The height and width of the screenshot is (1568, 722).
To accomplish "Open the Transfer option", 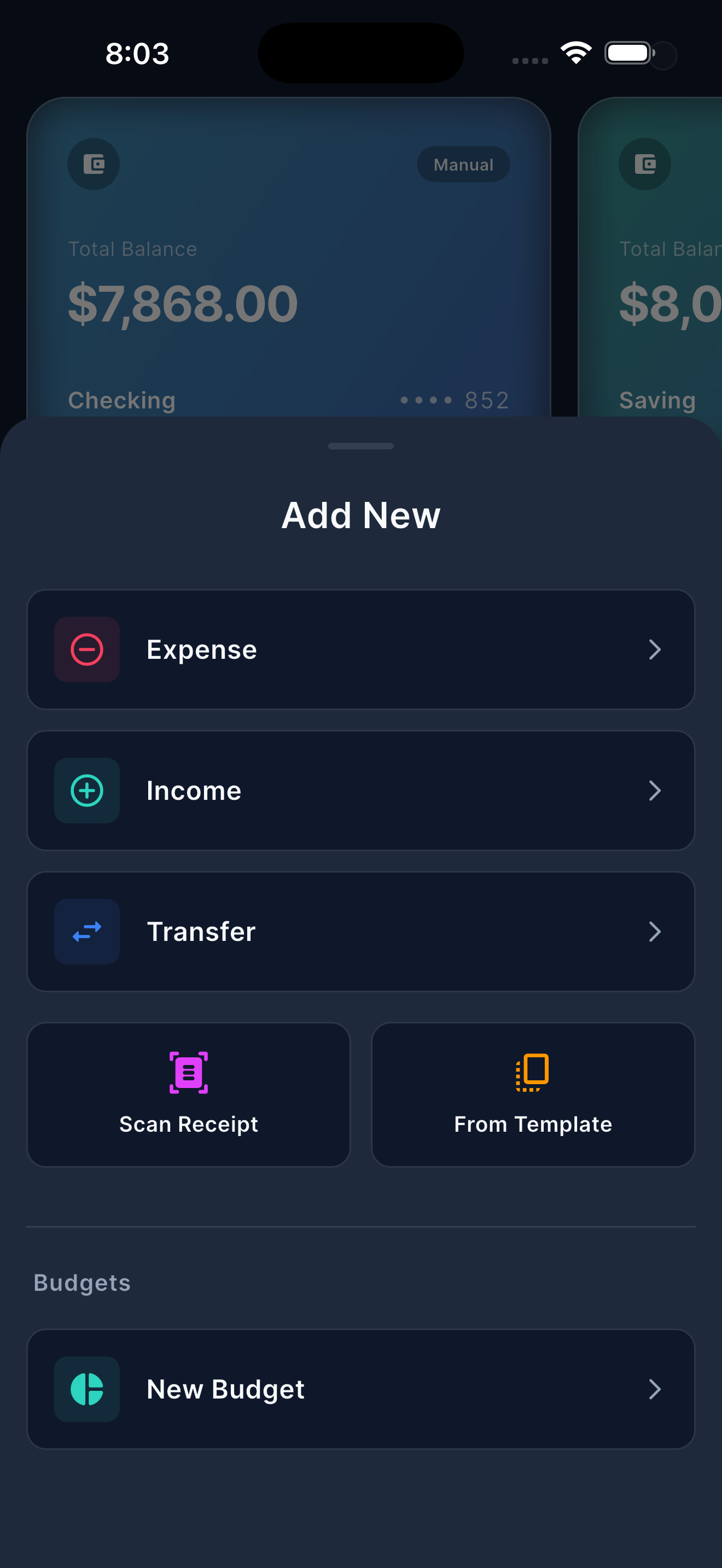I will [361, 932].
